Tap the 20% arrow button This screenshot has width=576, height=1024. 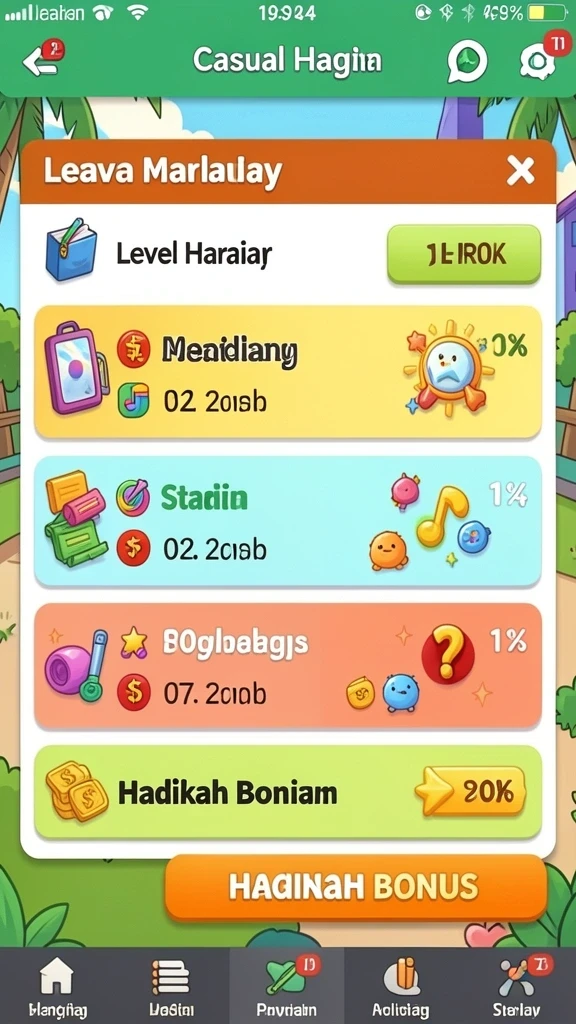[470, 792]
